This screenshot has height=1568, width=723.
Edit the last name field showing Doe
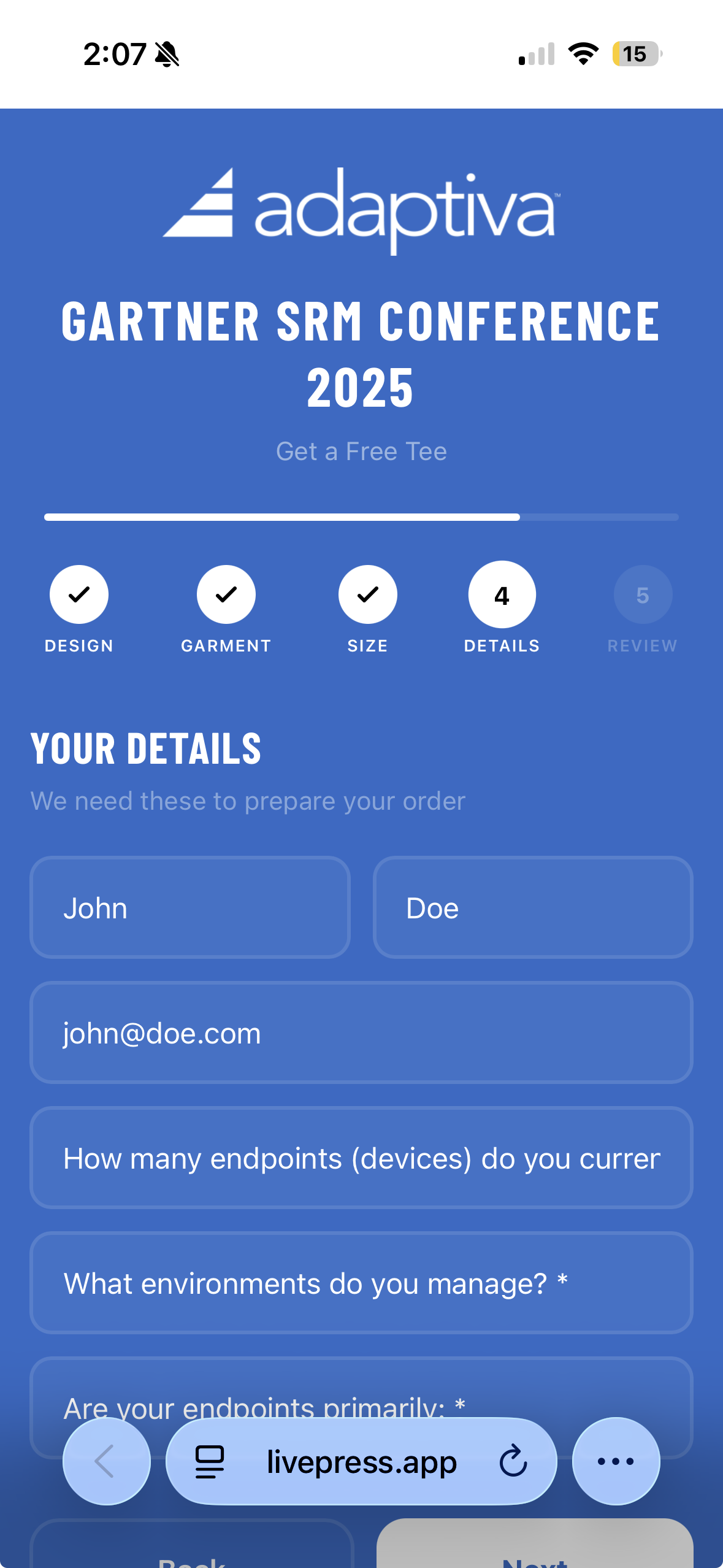click(x=532, y=908)
